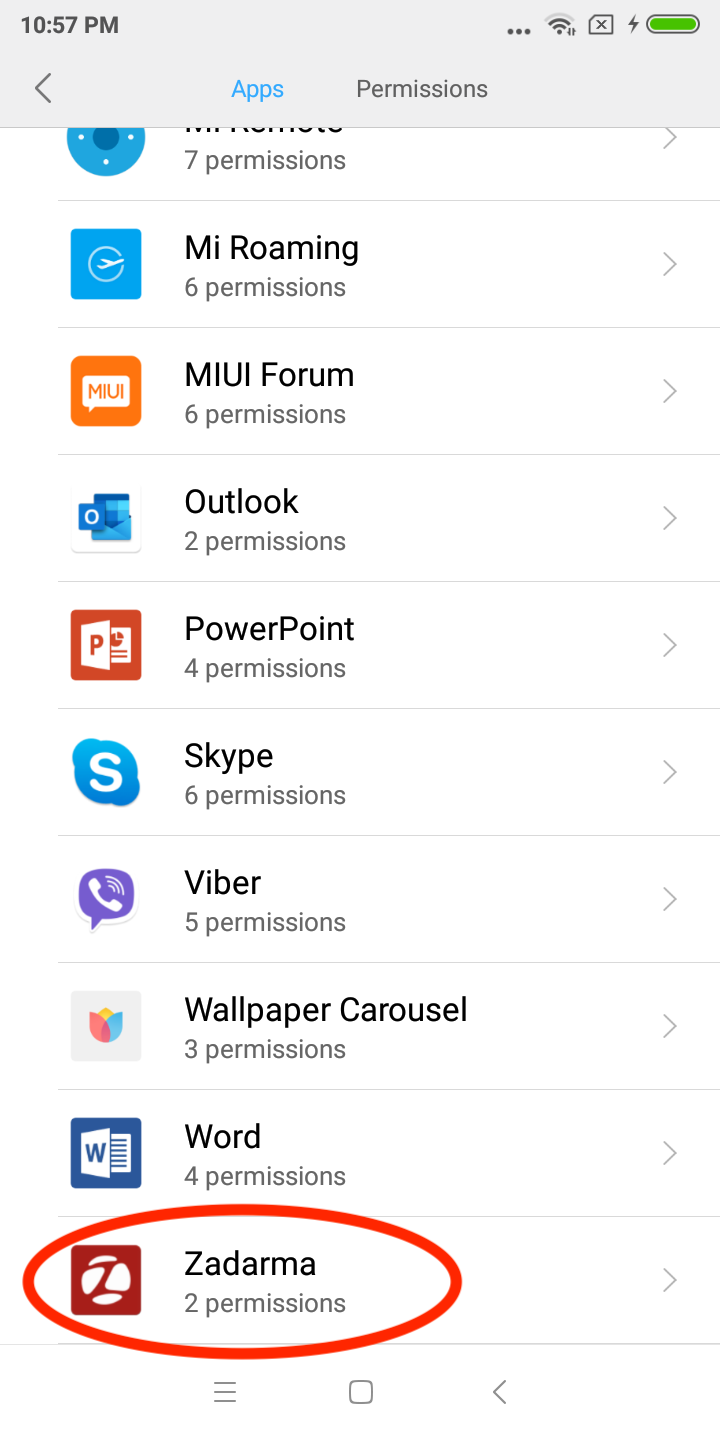Viewport: 720px width, 1440px height.
Task: Switch to the Permissions tab
Action: click(421, 89)
